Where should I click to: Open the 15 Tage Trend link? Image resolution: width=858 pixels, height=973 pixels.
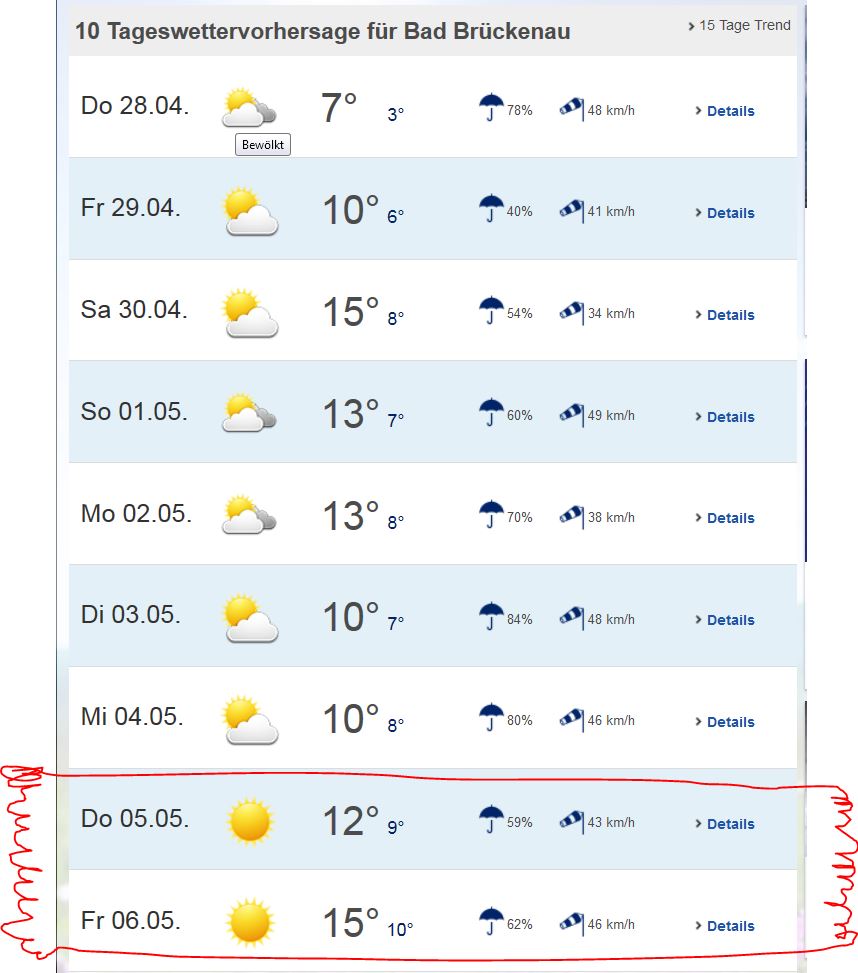[x=744, y=26]
